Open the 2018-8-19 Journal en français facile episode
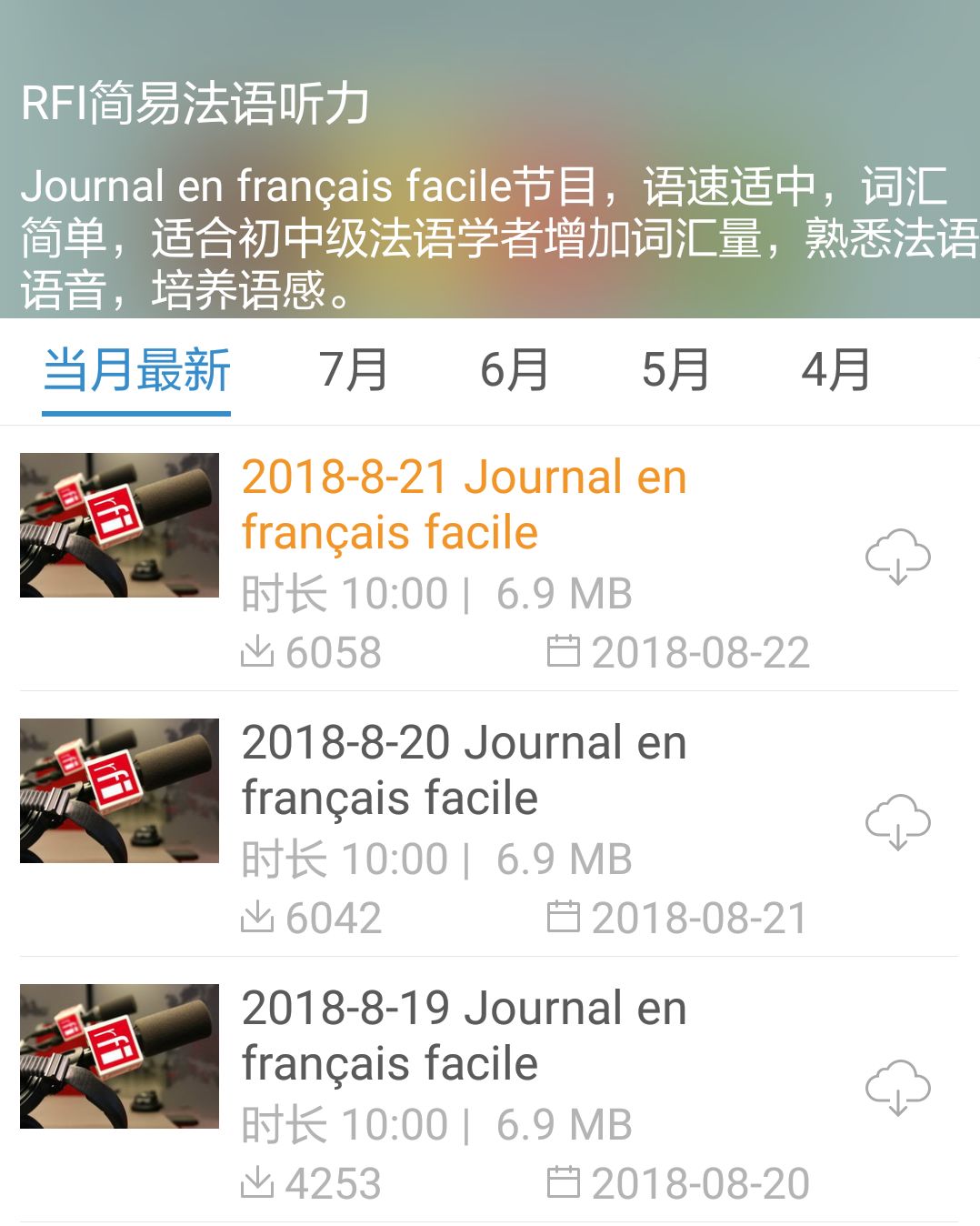Image resolution: width=980 pixels, height=1226 pixels. point(464,1036)
